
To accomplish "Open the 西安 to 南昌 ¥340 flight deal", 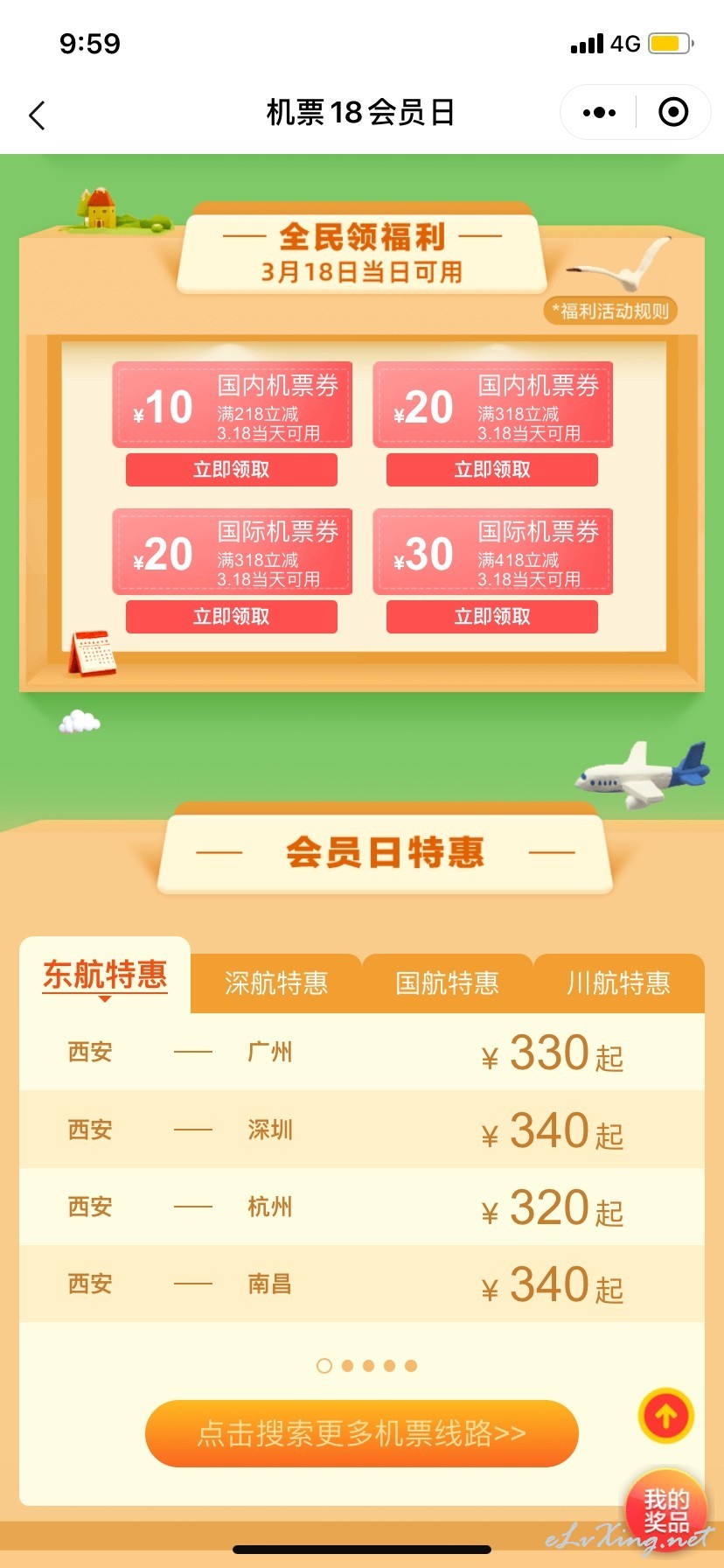I will pyautogui.click(x=362, y=1284).
